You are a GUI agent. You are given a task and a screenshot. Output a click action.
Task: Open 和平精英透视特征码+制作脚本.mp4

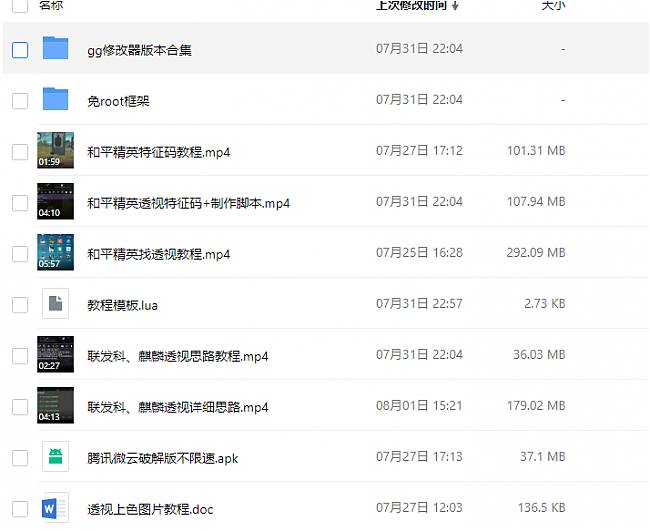188,203
